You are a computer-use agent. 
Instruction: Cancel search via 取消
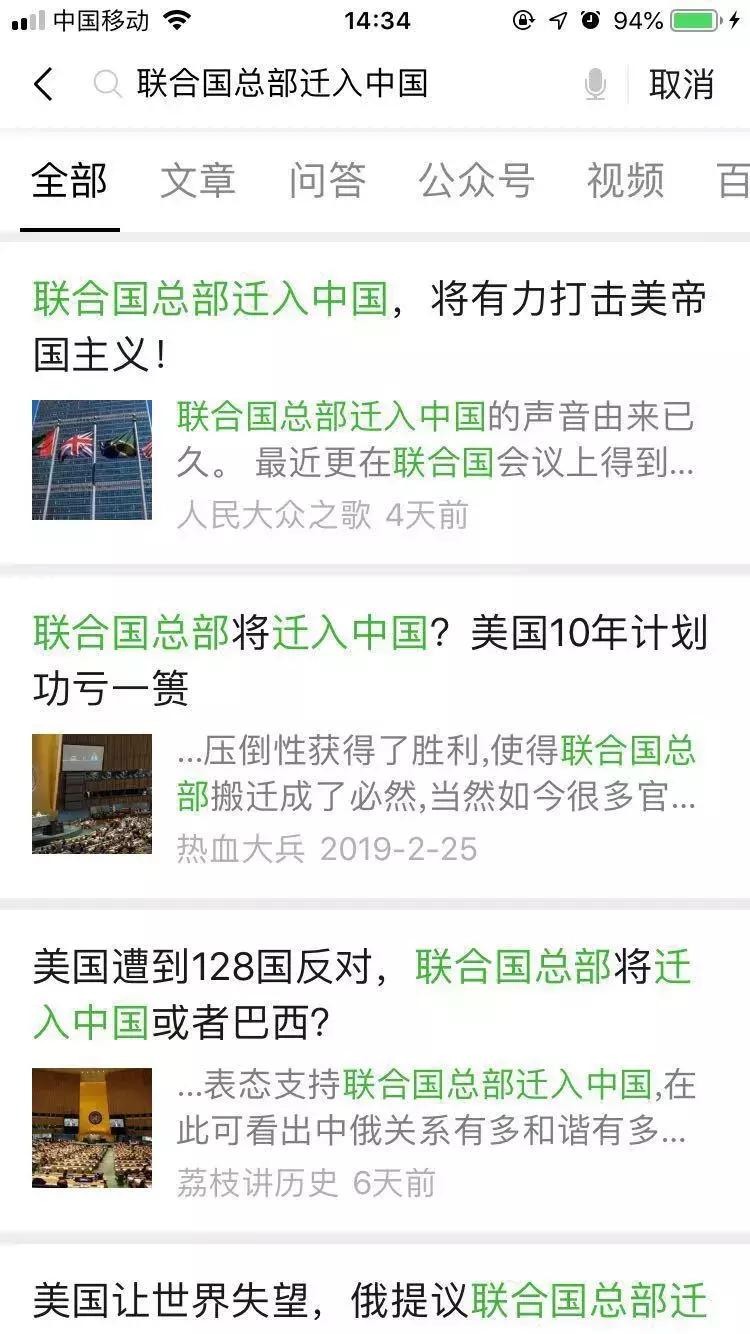pos(681,84)
